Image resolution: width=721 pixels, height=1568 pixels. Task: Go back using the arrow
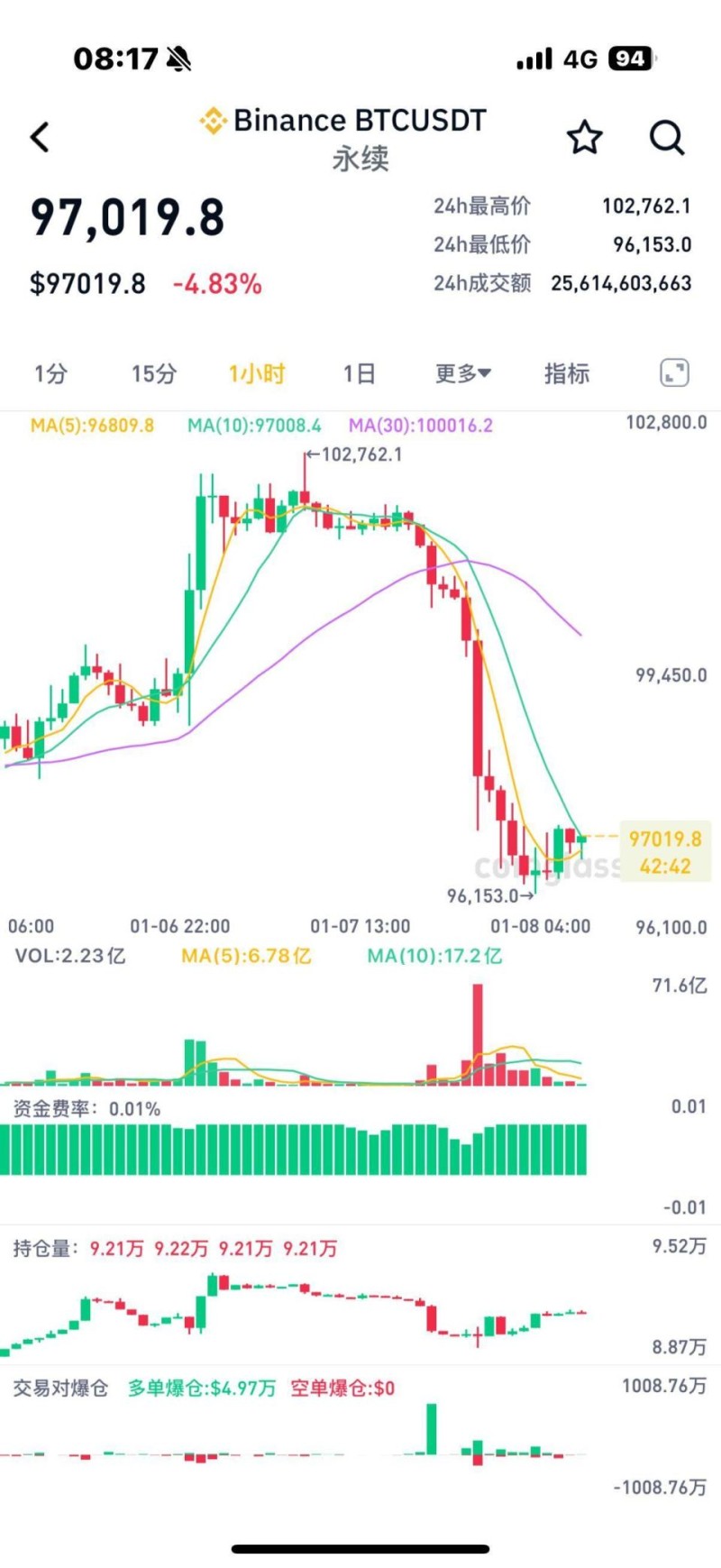click(x=40, y=137)
